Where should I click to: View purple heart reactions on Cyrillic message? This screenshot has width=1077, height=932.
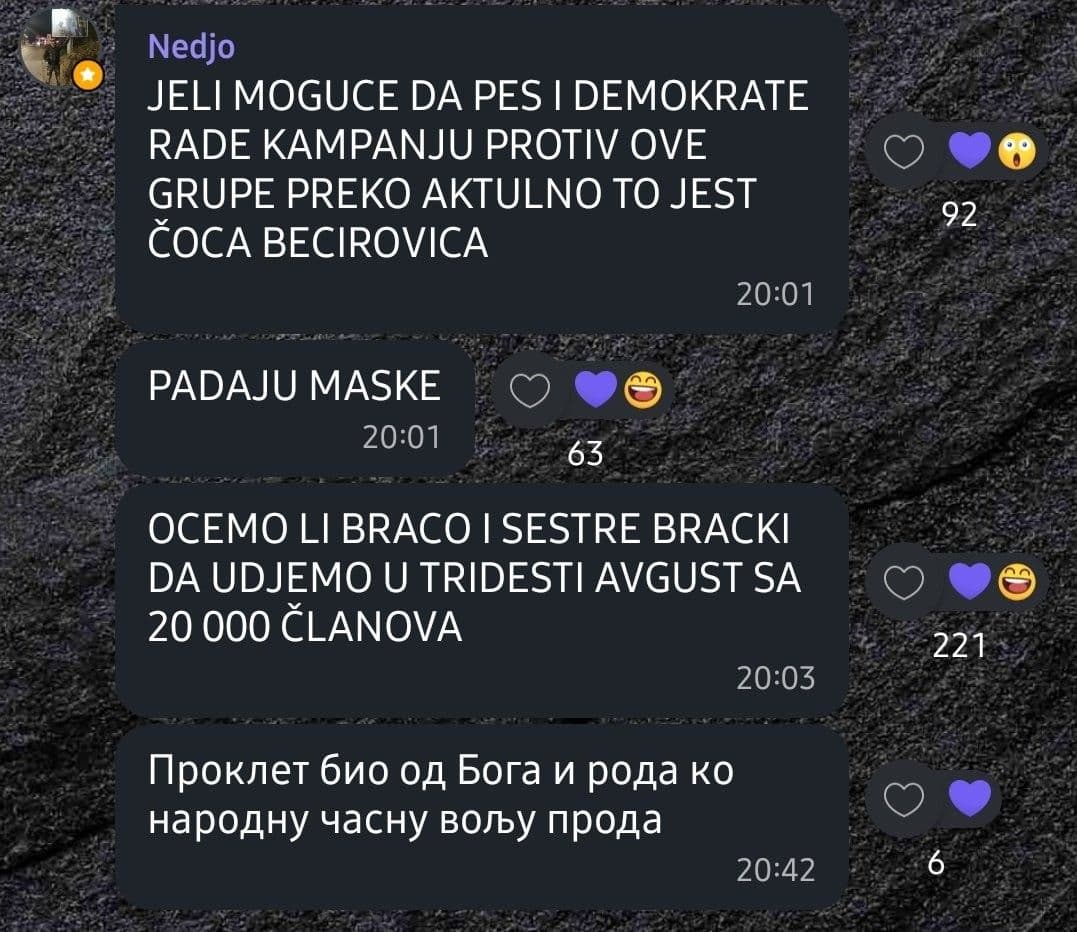(967, 798)
